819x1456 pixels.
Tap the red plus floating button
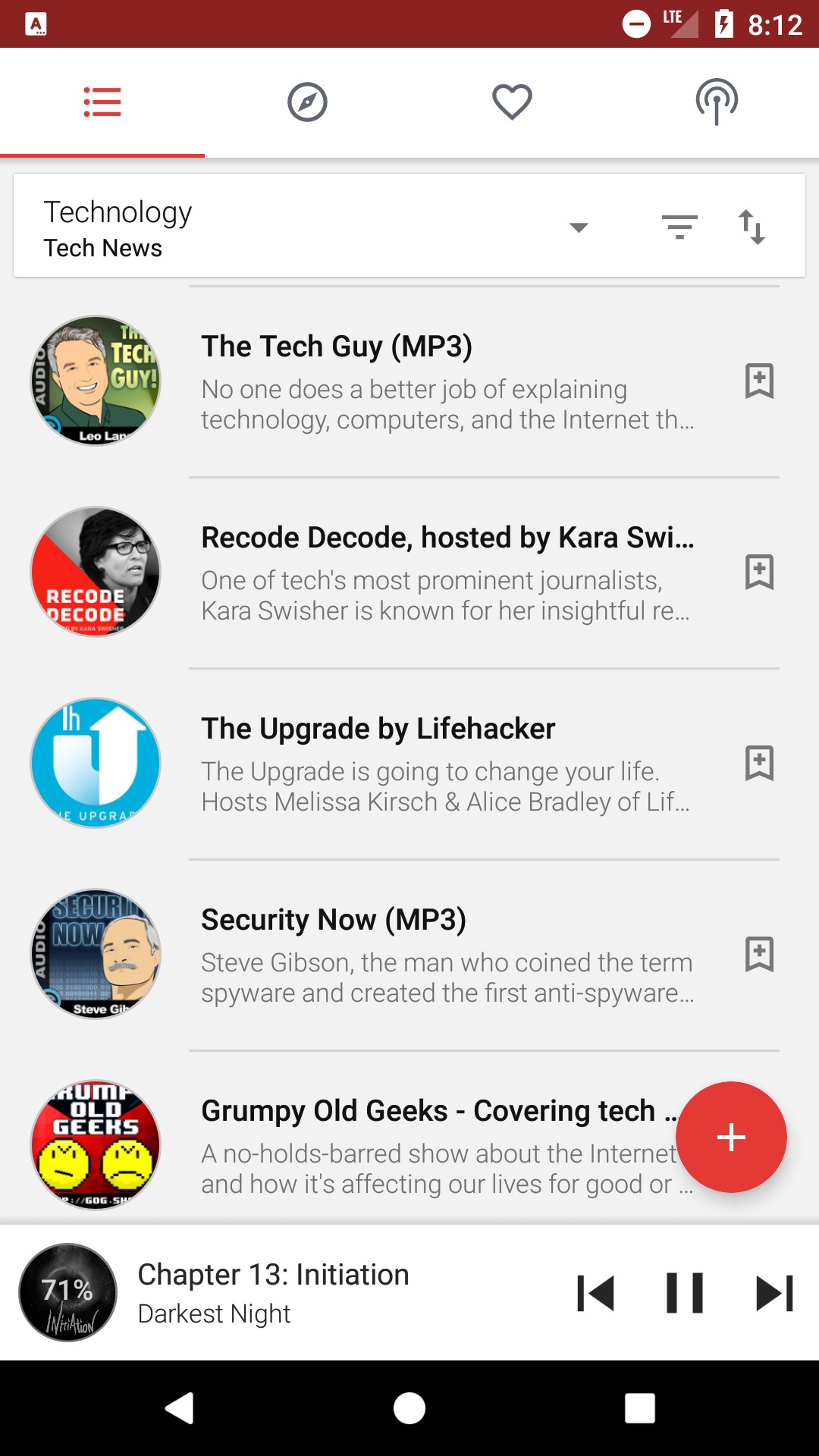[x=731, y=1137]
